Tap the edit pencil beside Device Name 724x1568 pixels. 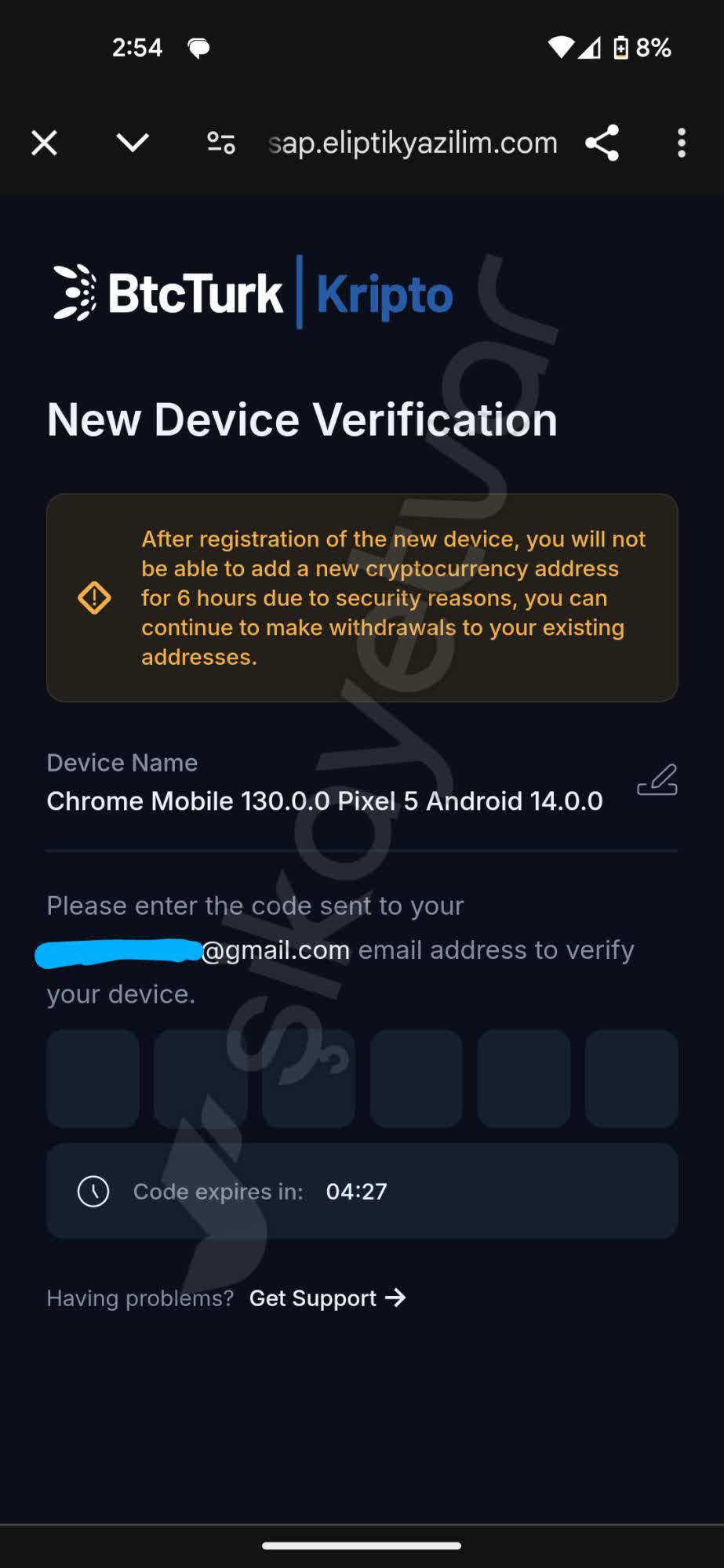tap(657, 780)
